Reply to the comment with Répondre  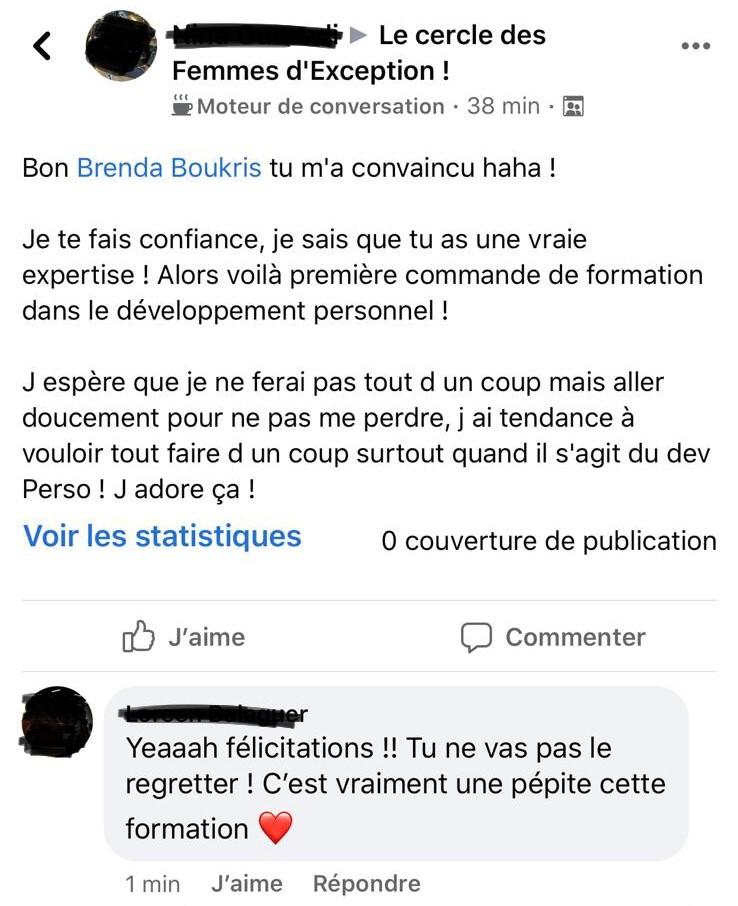pos(366,884)
